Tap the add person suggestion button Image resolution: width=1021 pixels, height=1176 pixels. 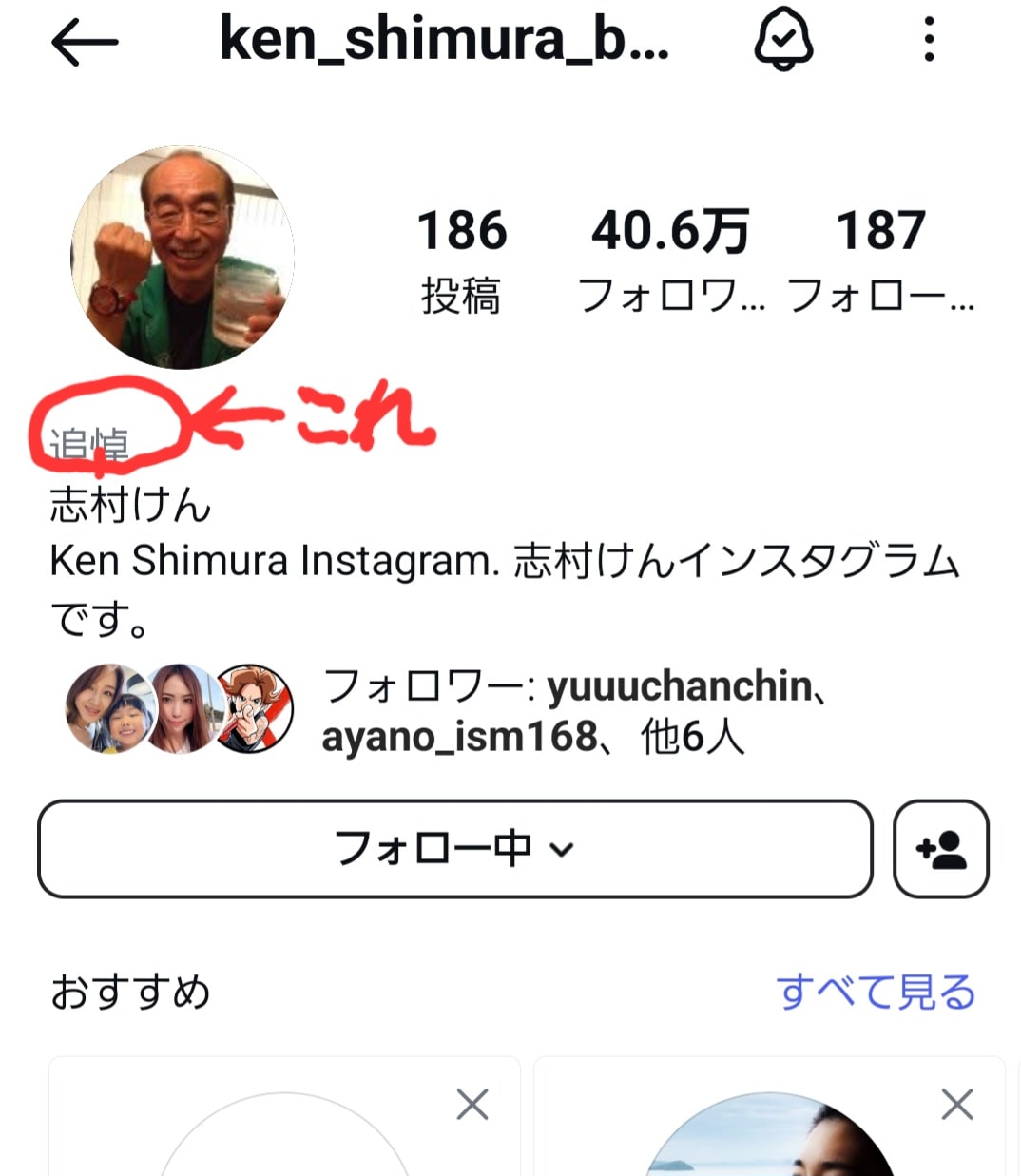940,848
